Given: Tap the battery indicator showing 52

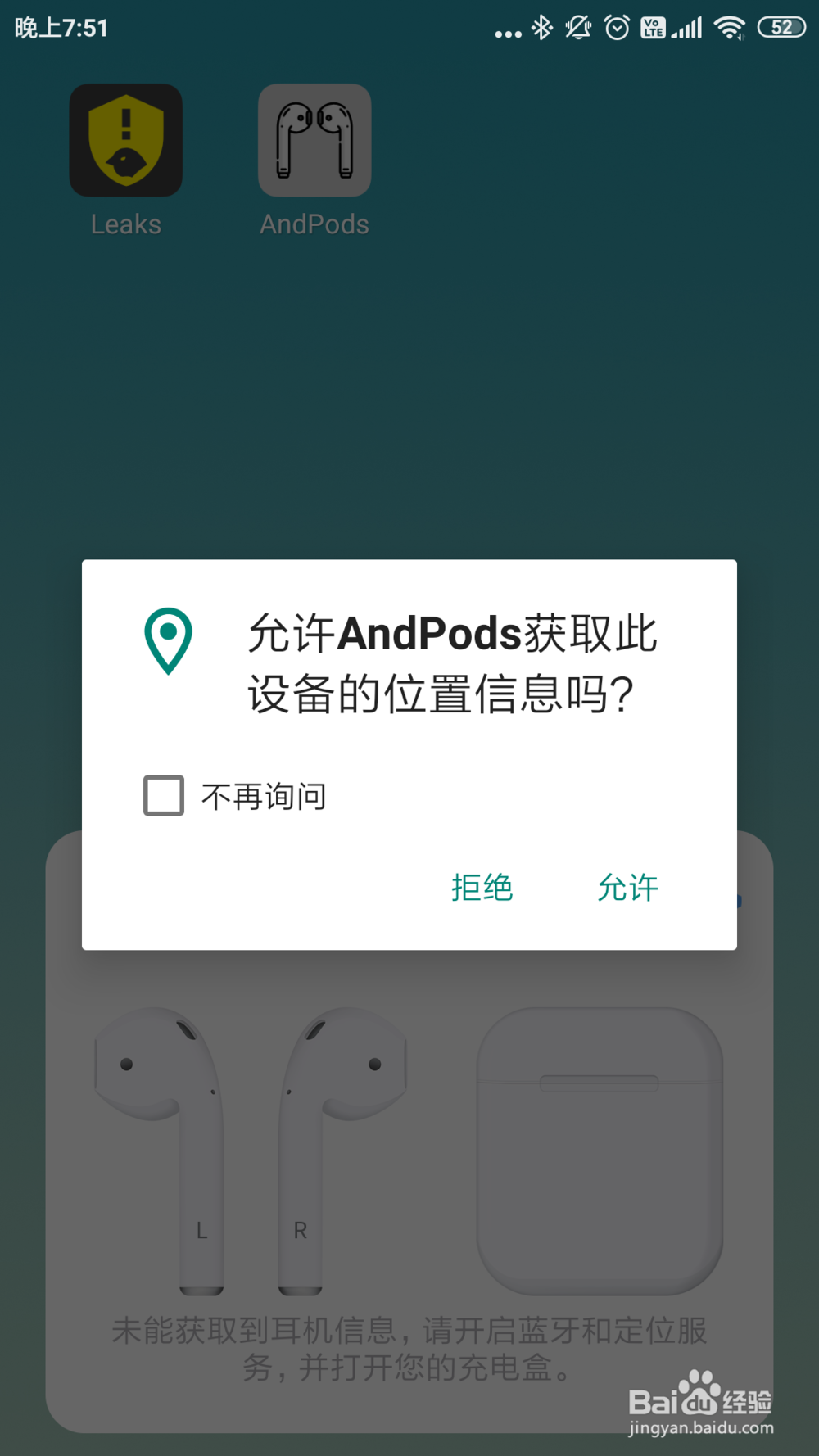Looking at the screenshot, I should [781, 27].
